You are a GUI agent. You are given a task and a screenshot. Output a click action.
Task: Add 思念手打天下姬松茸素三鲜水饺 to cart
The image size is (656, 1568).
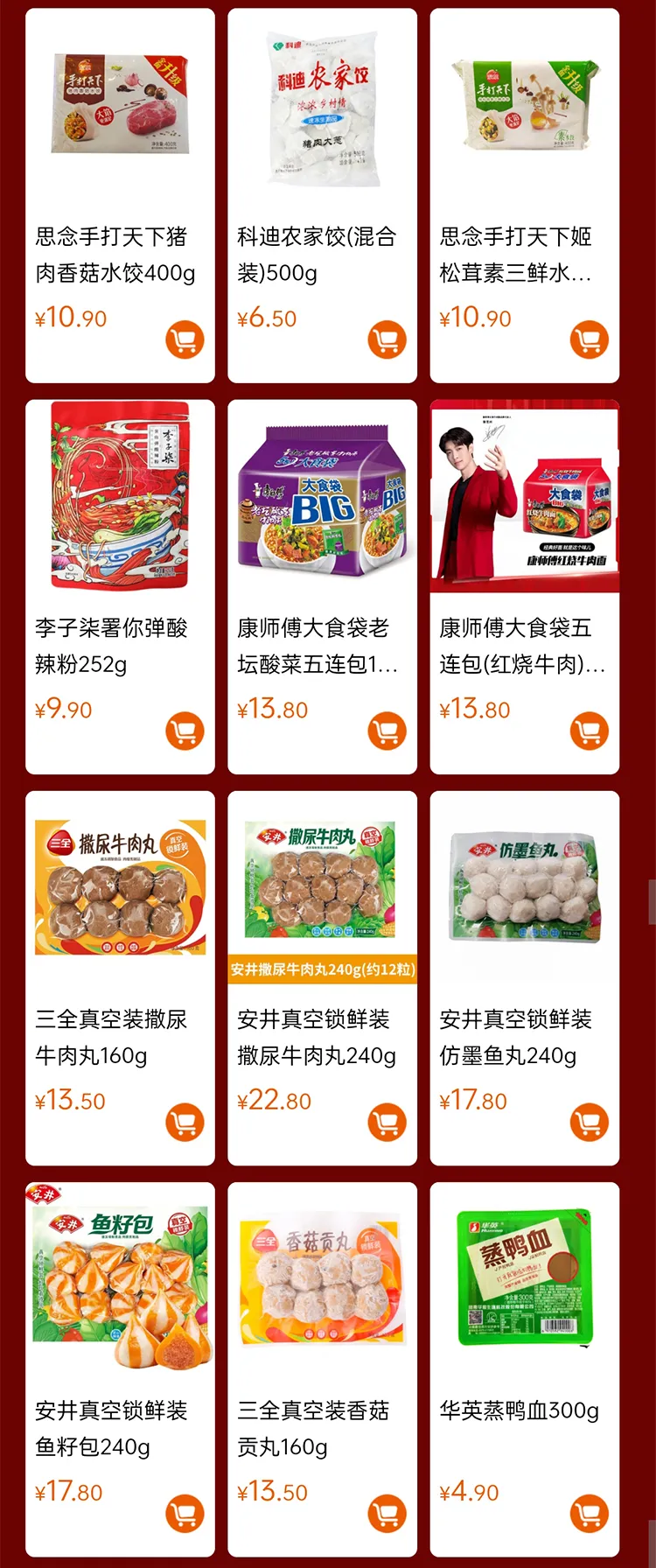[x=589, y=340]
